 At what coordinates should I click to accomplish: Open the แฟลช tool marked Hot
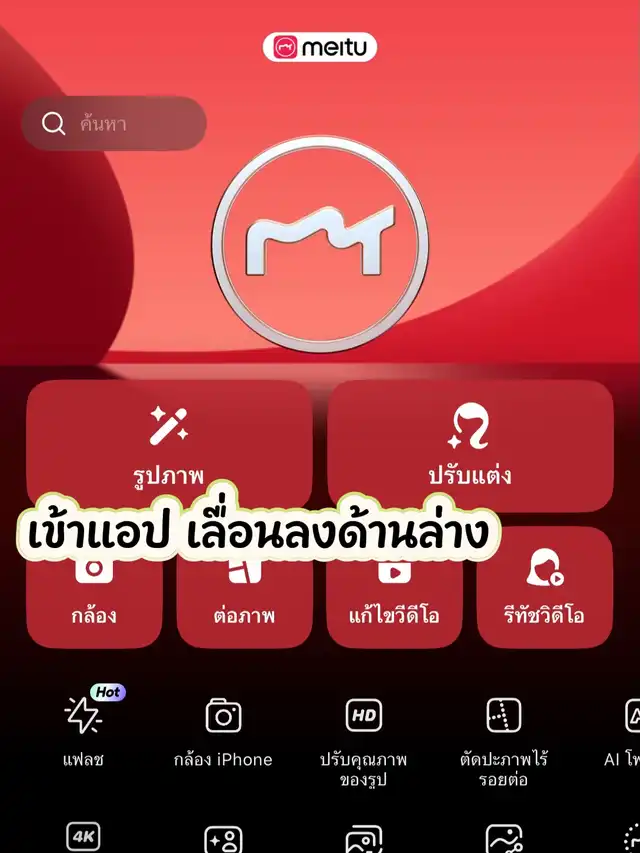[x=84, y=728]
